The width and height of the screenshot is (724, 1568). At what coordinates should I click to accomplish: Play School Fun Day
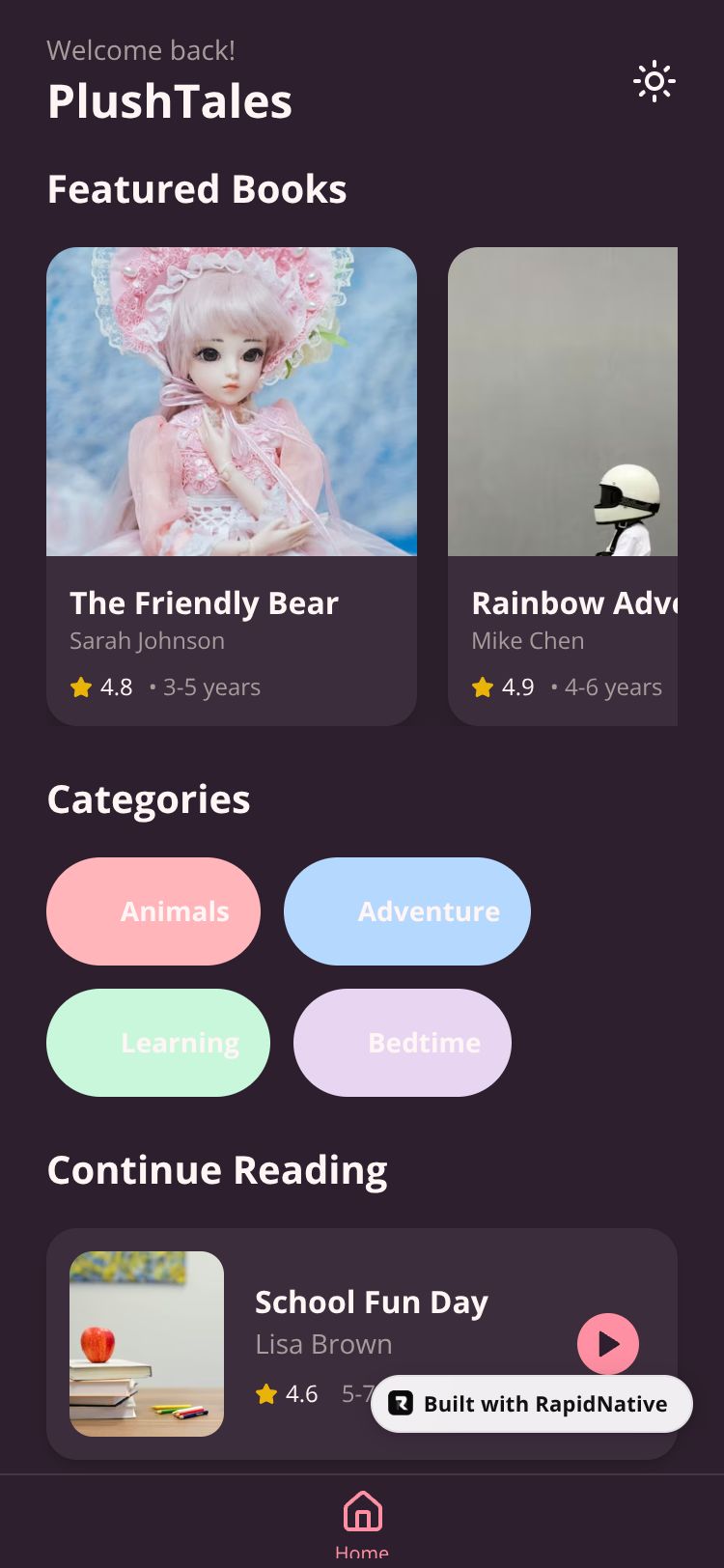608,1343
